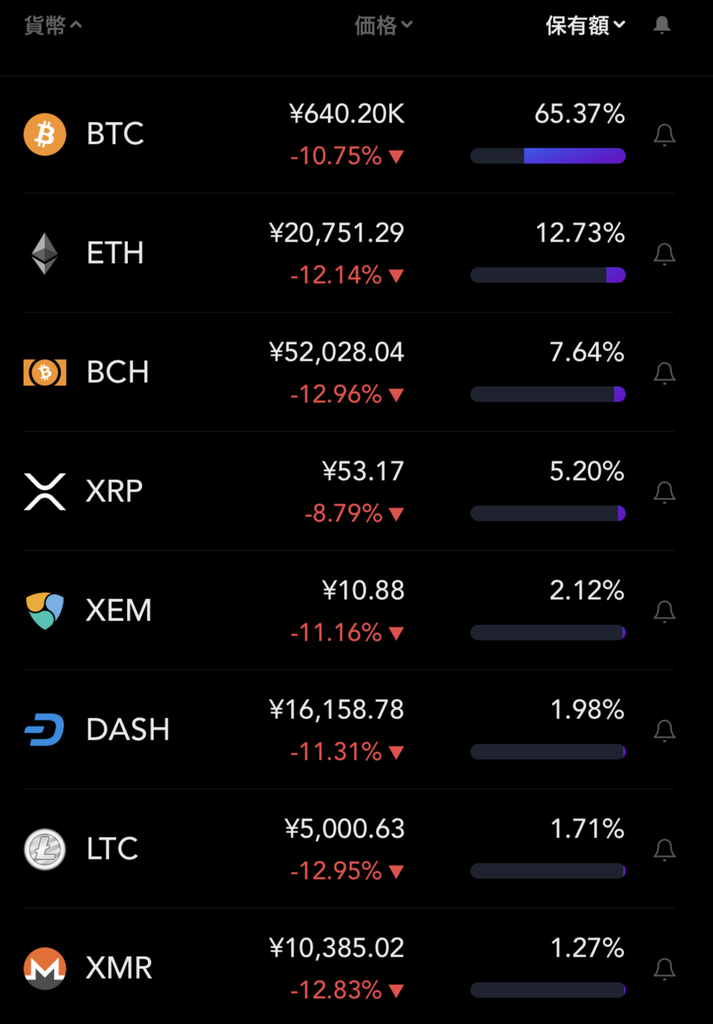
Task: Open the BTC coin row
Action: (115, 134)
